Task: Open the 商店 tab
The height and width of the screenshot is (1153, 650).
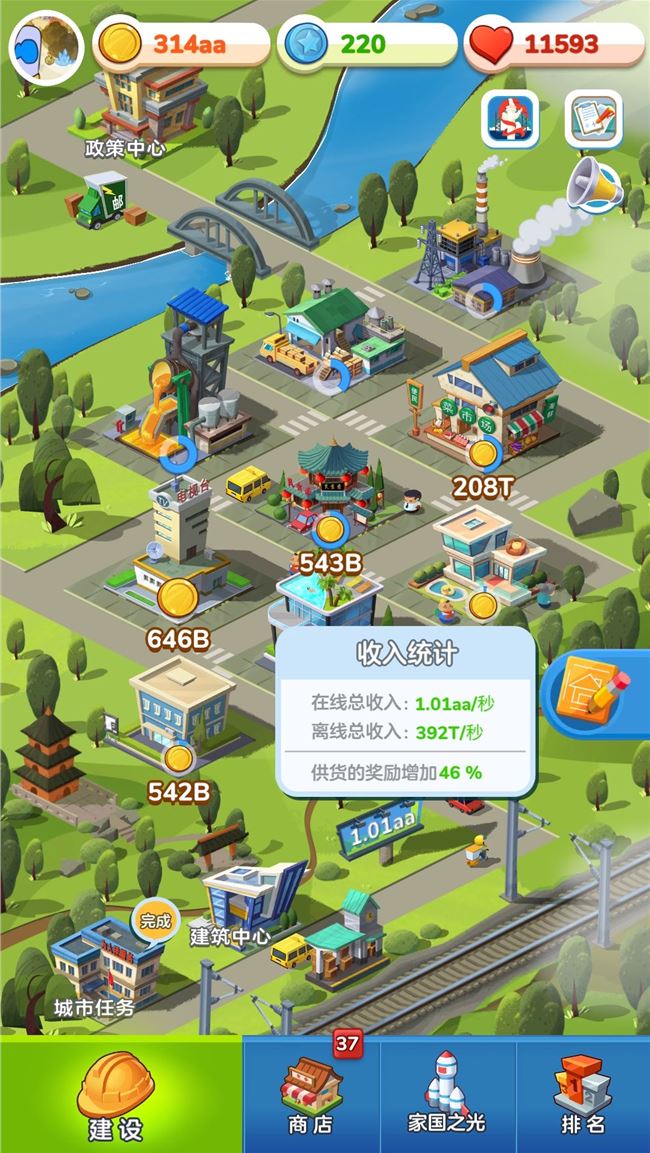Action: pos(310,1097)
